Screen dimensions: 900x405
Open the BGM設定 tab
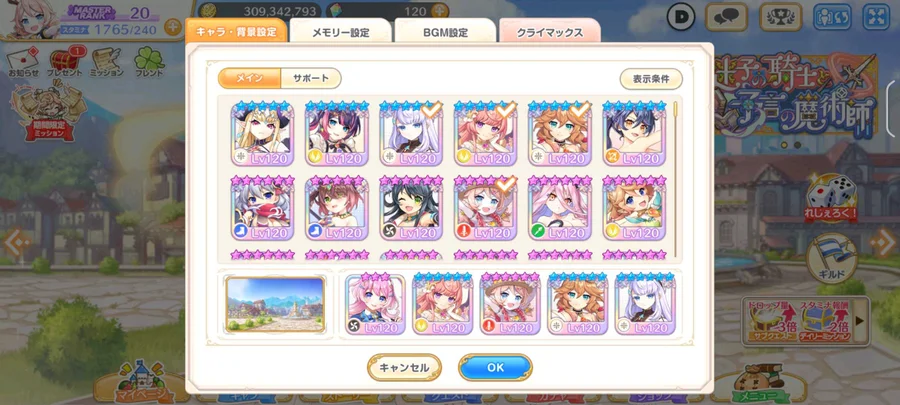pyautogui.click(x=445, y=32)
